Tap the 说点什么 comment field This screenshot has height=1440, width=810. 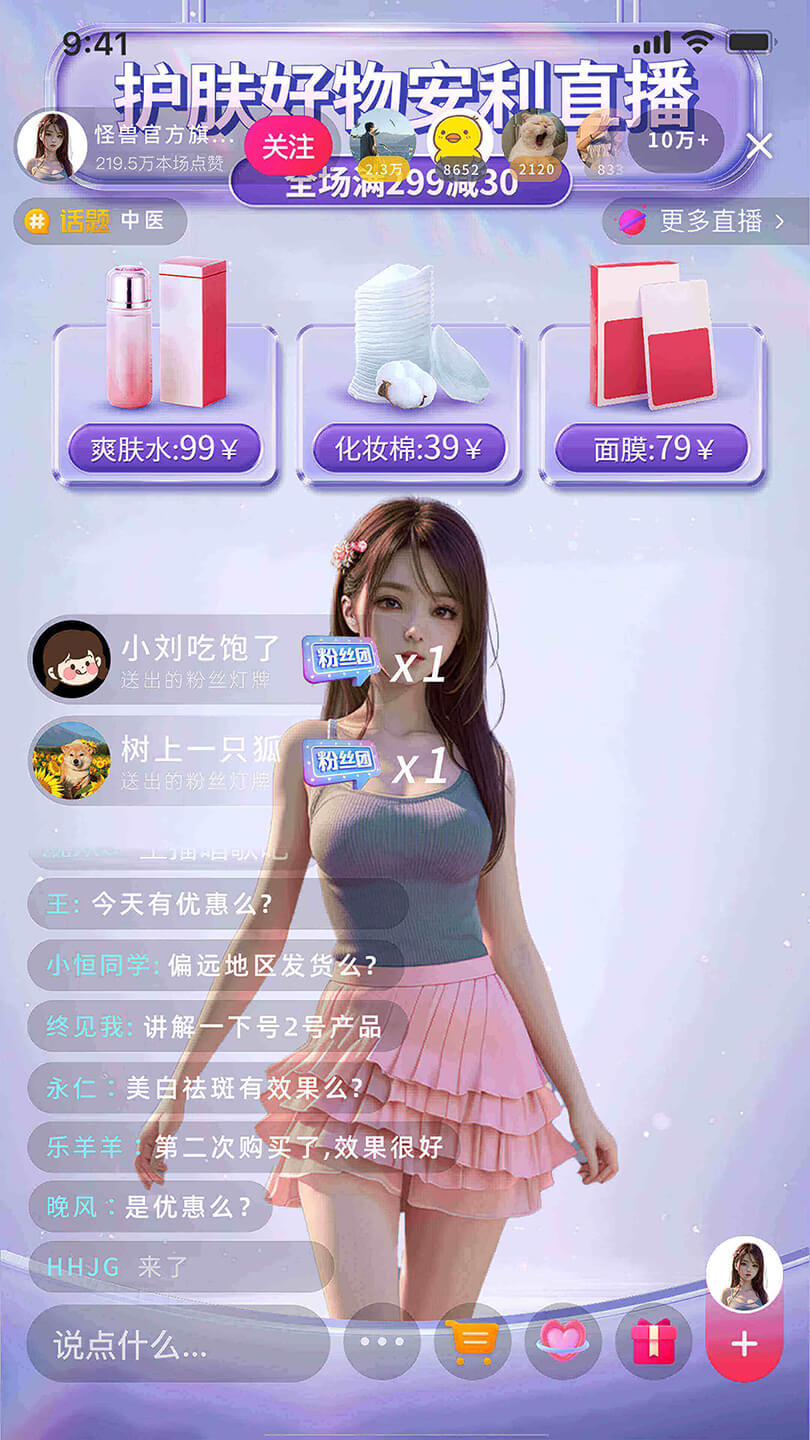coord(178,1345)
